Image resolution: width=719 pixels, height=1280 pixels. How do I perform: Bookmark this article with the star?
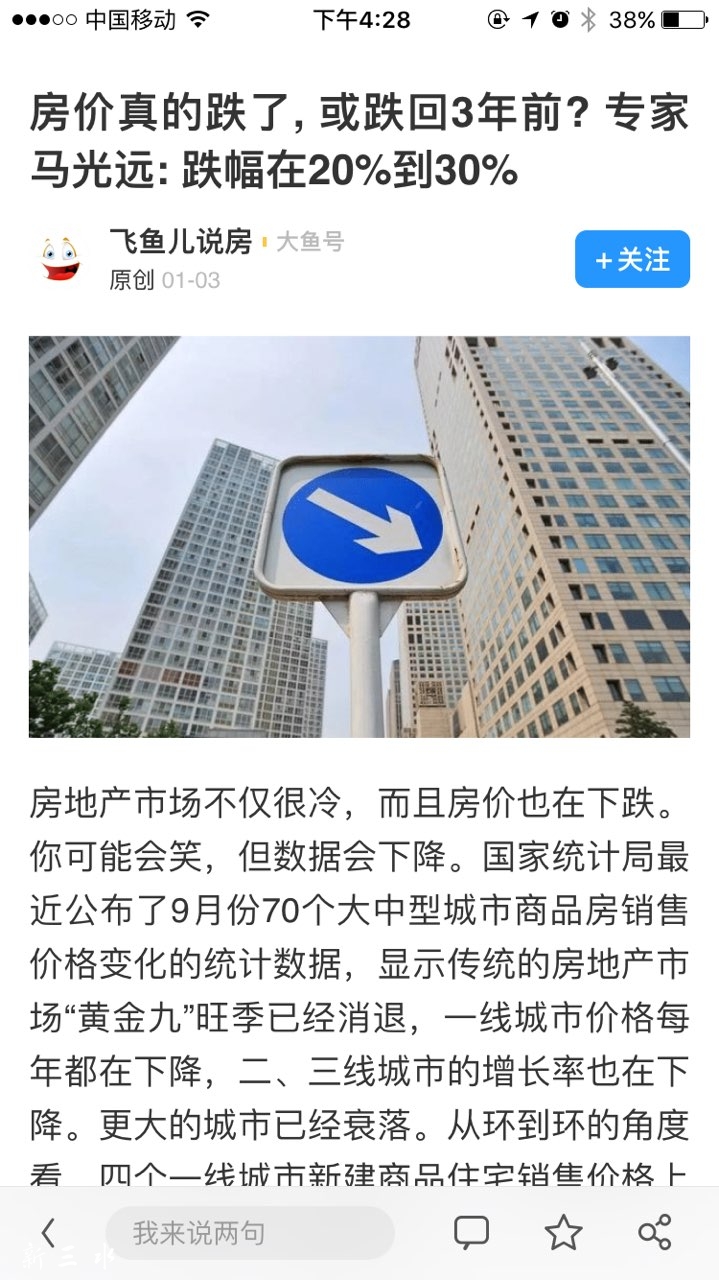563,1233
